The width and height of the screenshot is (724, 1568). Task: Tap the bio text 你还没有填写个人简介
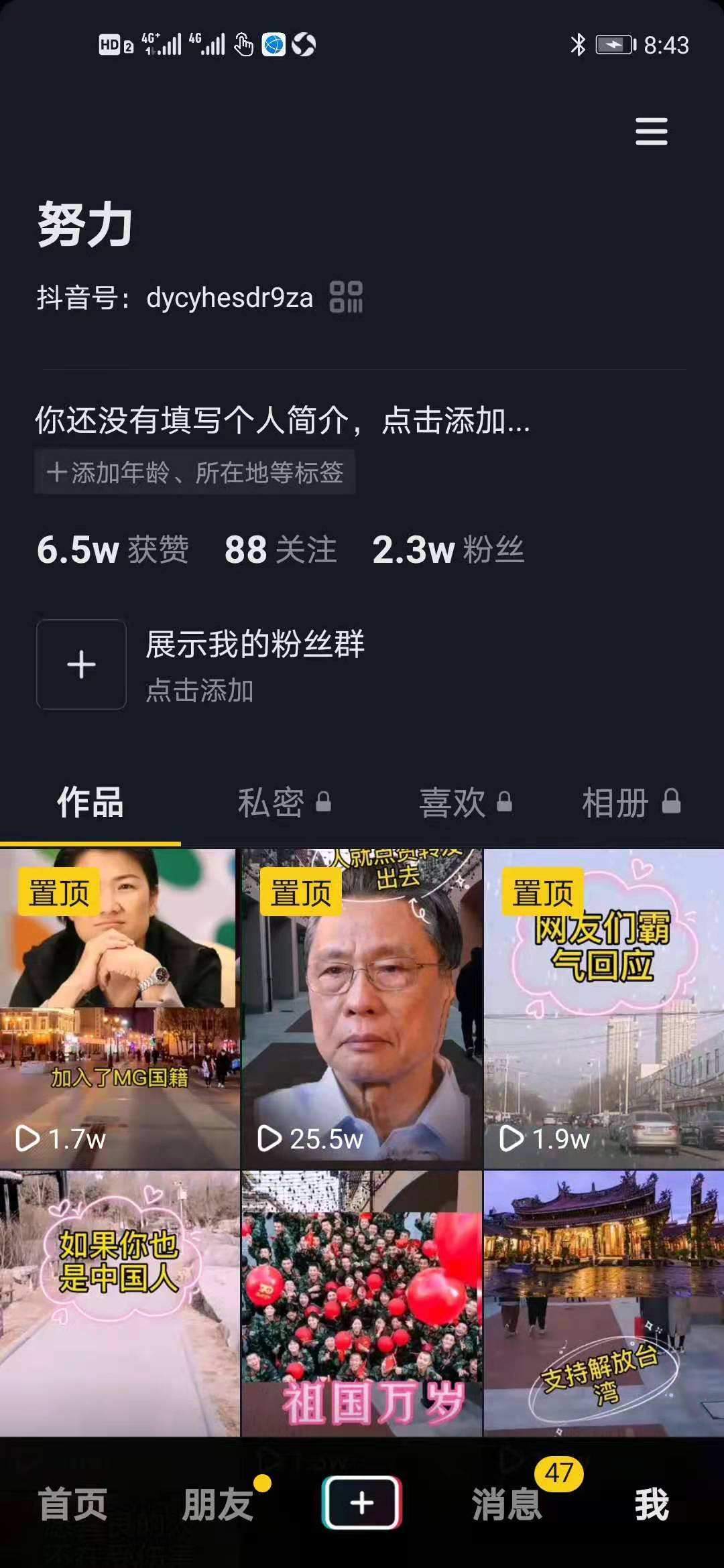282,421
